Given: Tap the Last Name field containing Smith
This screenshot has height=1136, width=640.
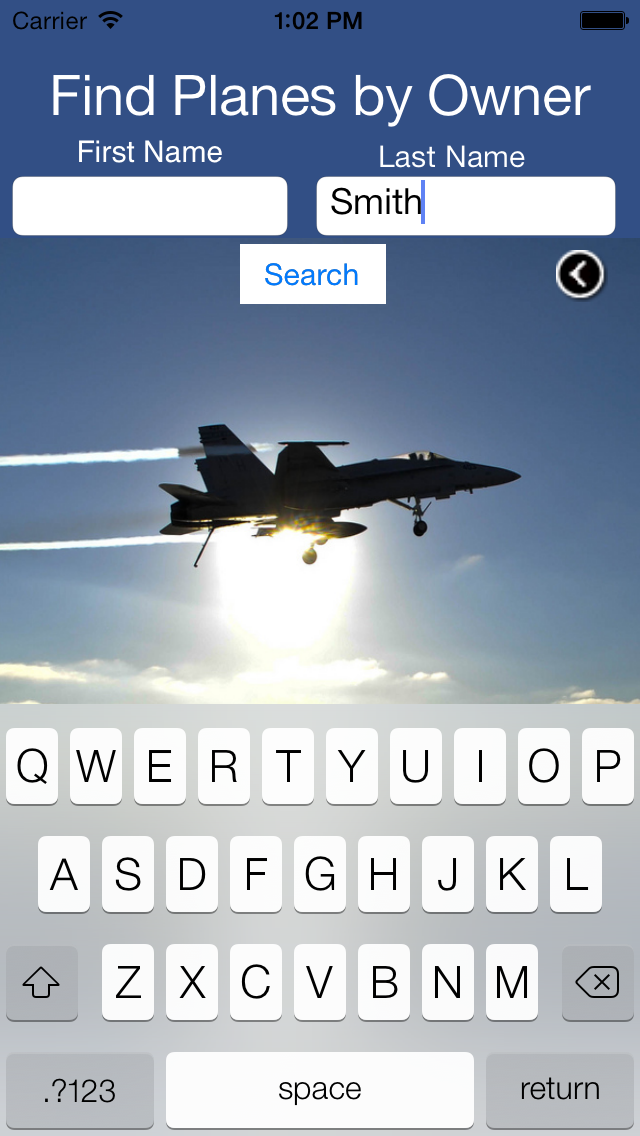Looking at the screenshot, I should pos(466,206).
